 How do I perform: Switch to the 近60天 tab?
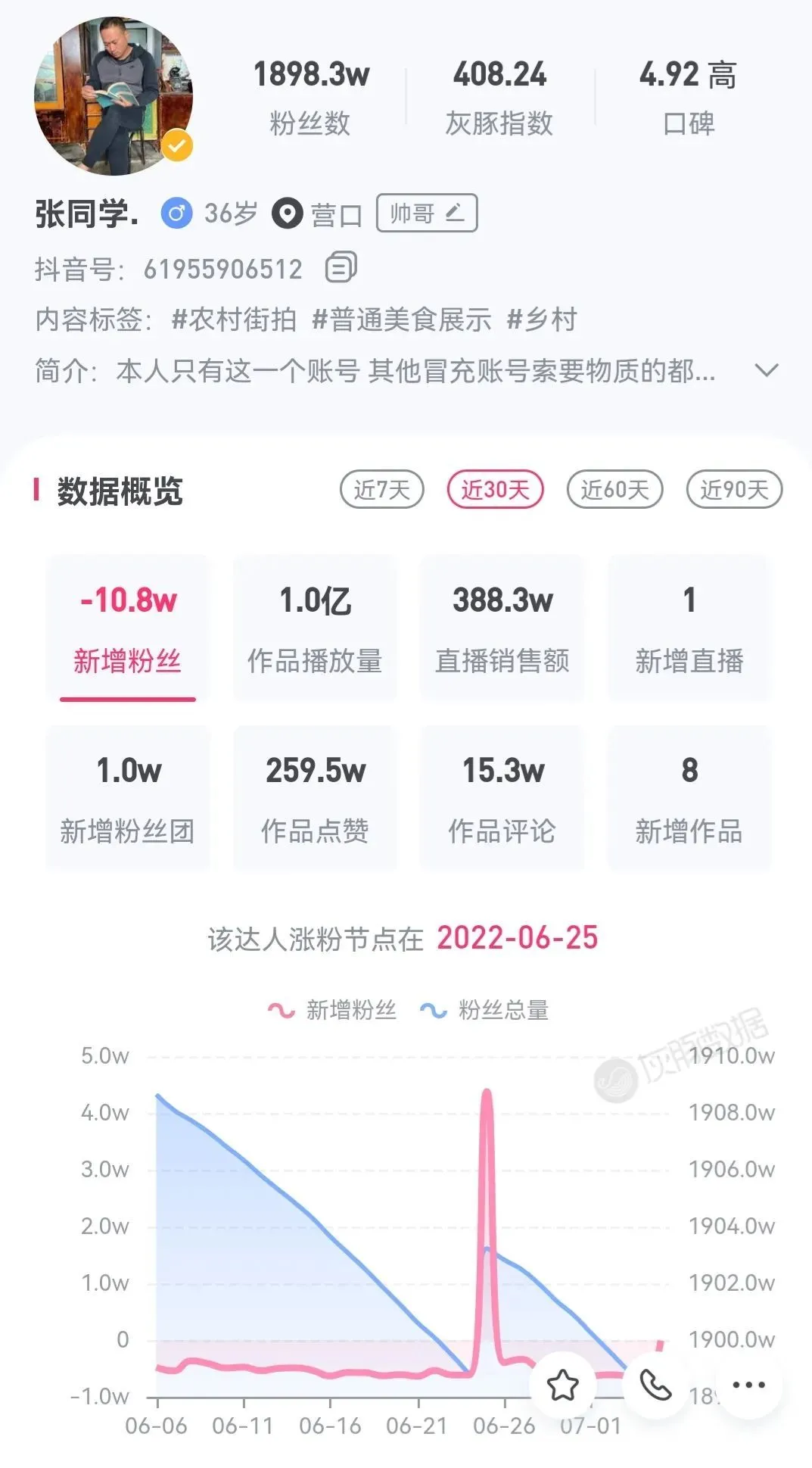click(614, 489)
